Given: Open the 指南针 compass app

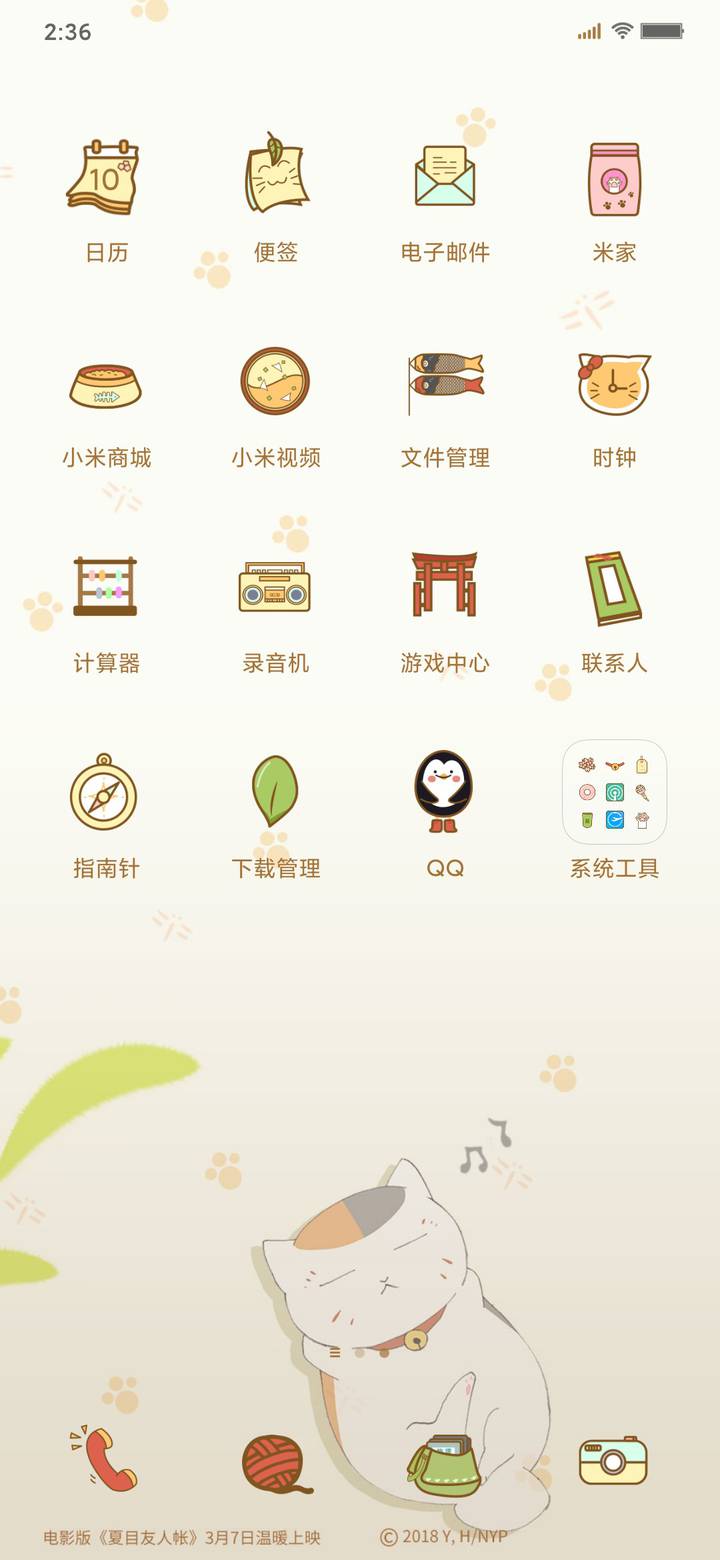Looking at the screenshot, I should tap(106, 795).
